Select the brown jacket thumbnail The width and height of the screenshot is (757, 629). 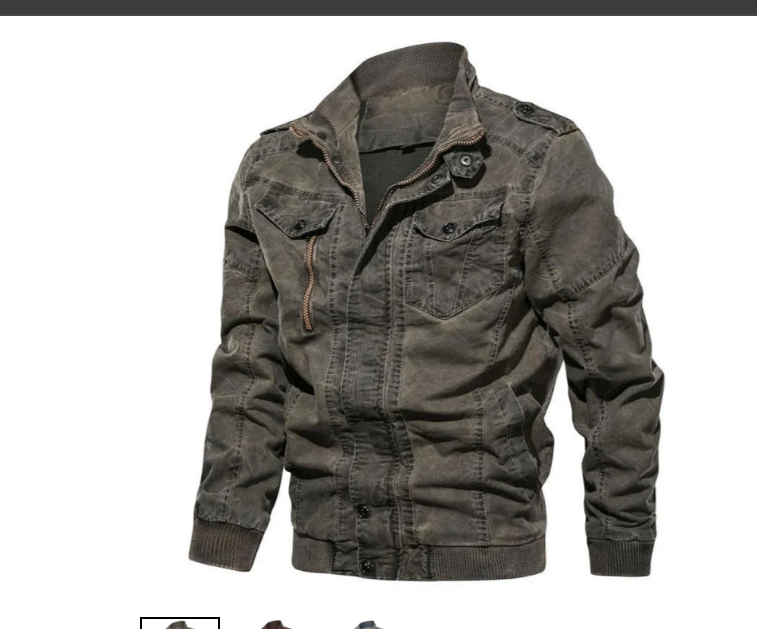(275, 625)
